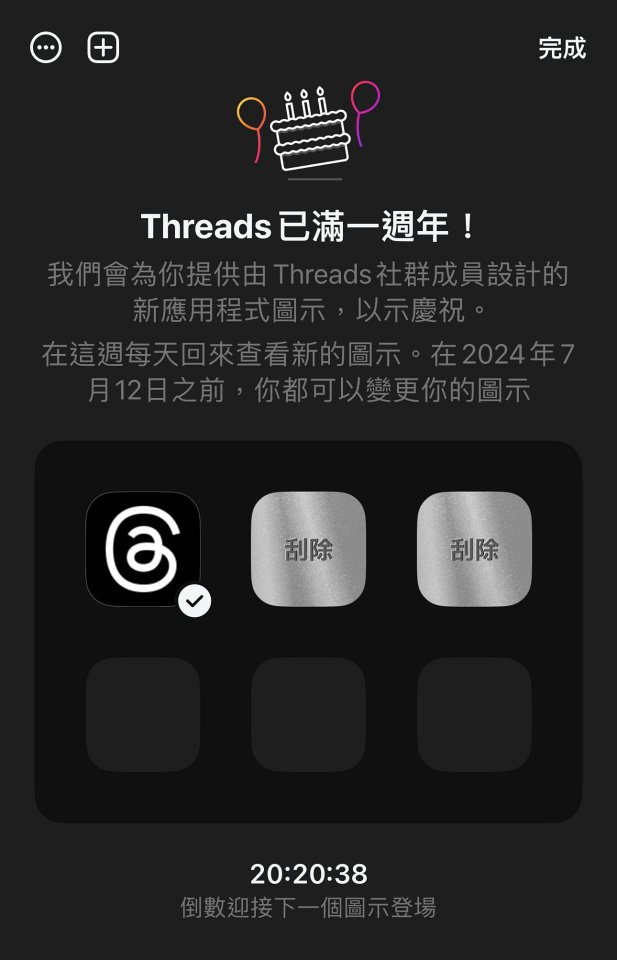Scratch the second 刮除 silver tile
Image resolution: width=617 pixels, height=960 pixels.
point(474,549)
